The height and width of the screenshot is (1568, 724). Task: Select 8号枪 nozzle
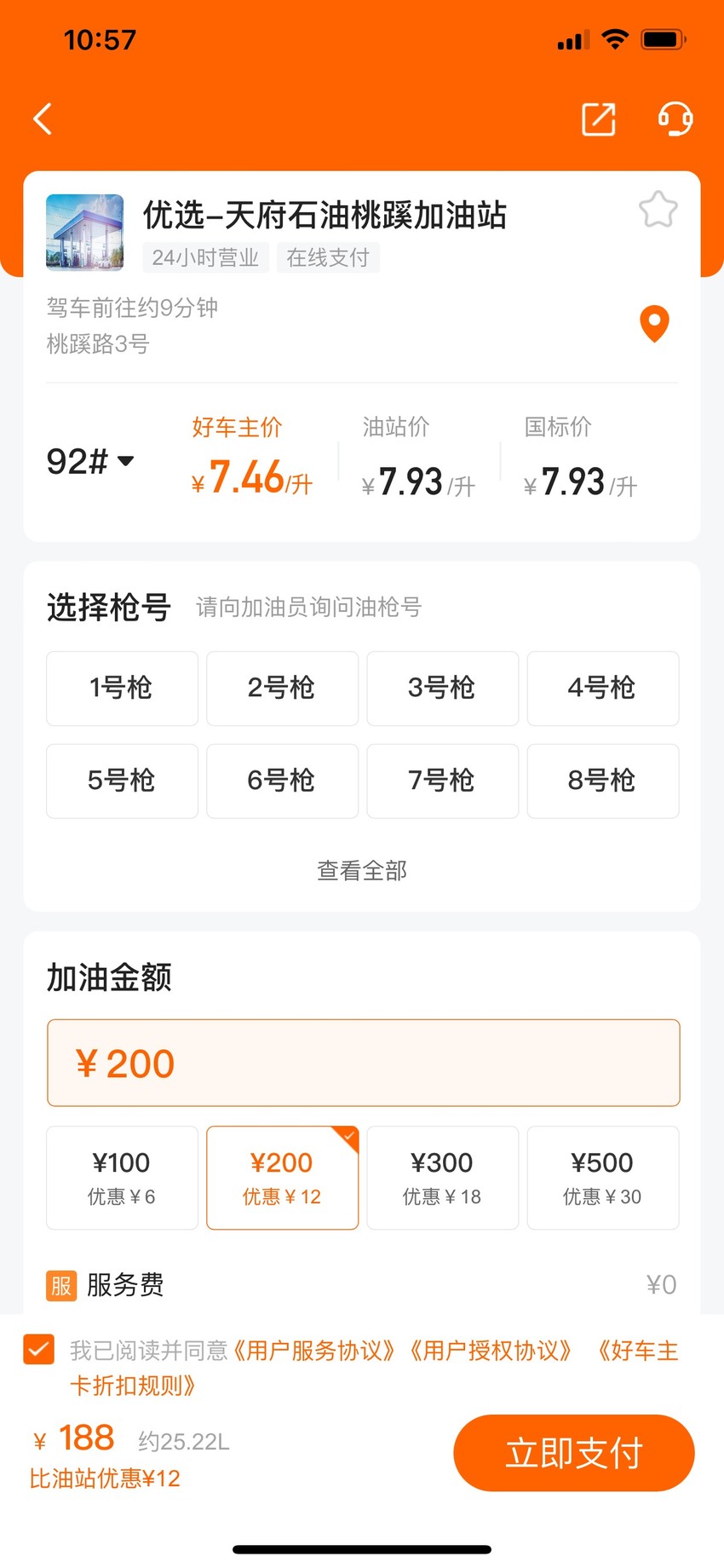(603, 781)
